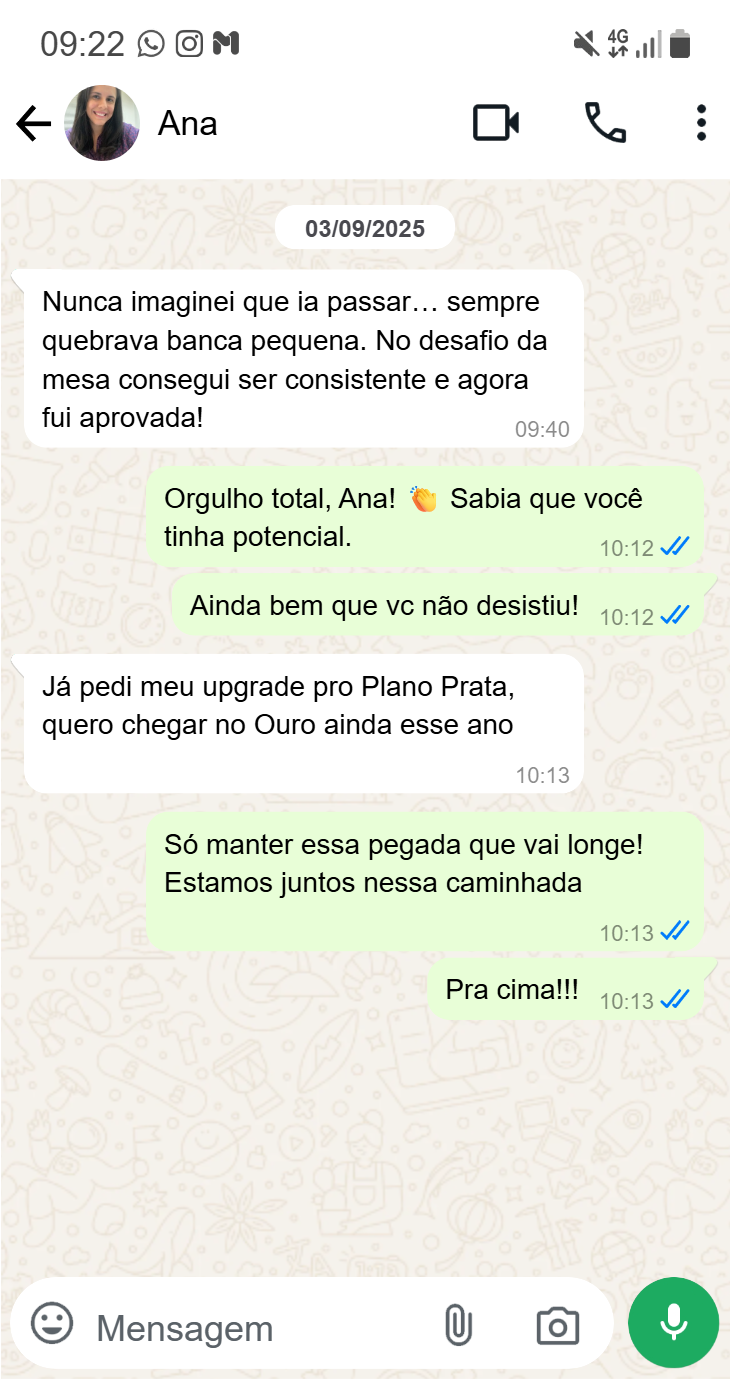Image resolution: width=730 pixels, height=1380 pixels.
Task: Go back to the chat list
Action: coord(33,124)
